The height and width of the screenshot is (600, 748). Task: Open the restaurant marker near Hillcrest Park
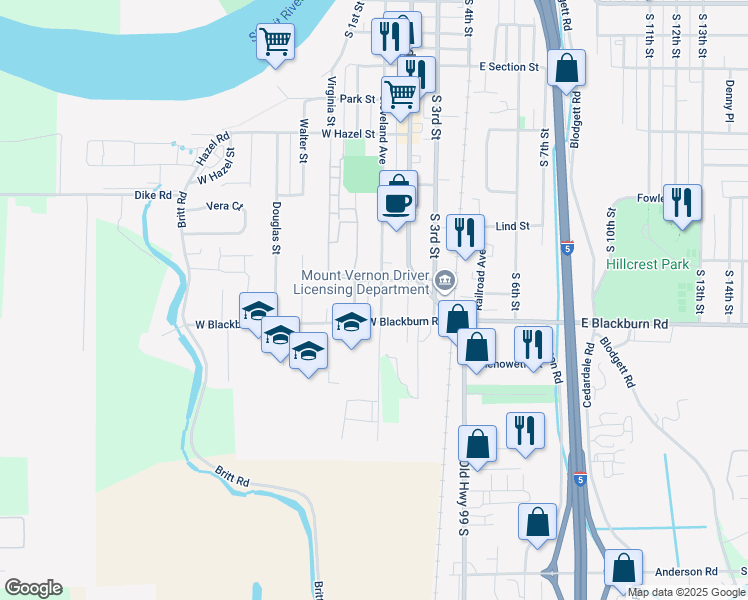point(682,203)
